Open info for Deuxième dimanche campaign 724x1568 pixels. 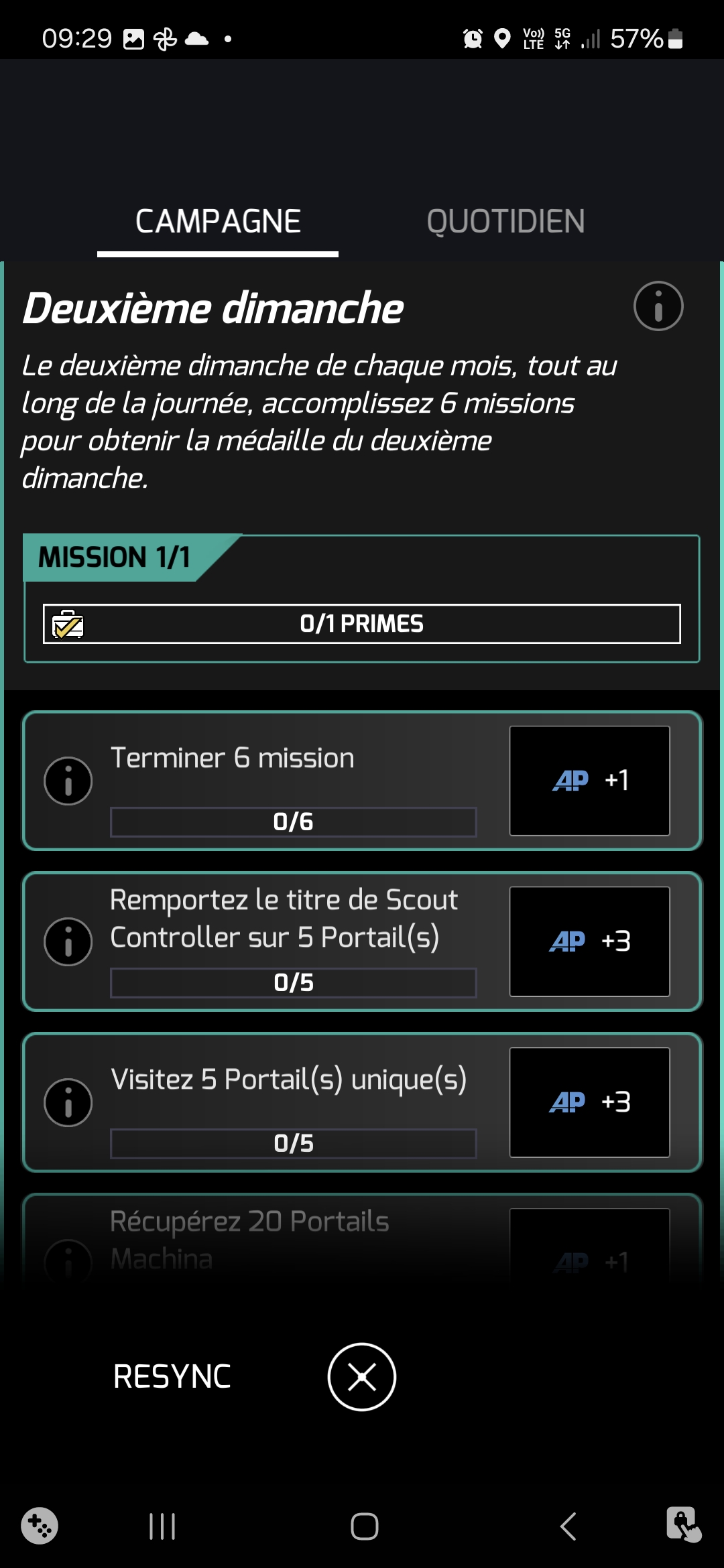(658, 306)
